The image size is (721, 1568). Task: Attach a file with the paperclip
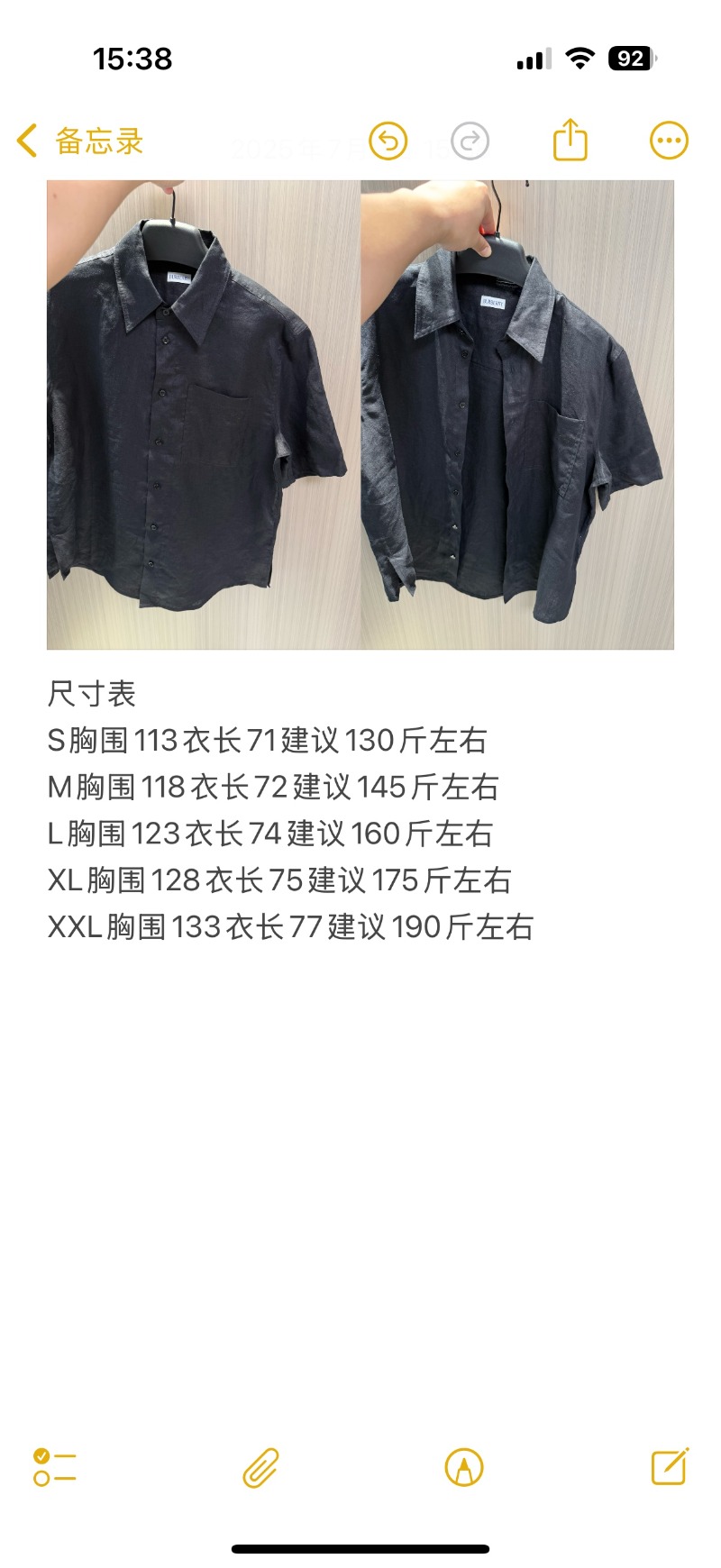tap(260, 1467)
